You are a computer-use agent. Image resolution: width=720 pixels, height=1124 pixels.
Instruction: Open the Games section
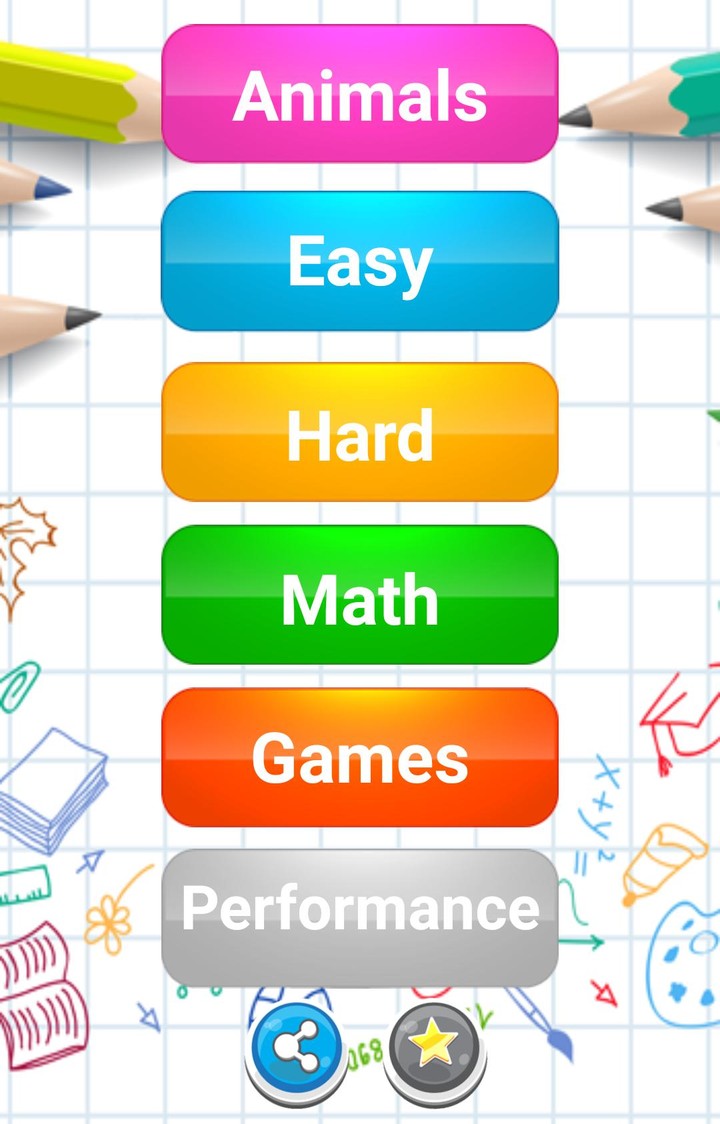(x=360, y=758)
